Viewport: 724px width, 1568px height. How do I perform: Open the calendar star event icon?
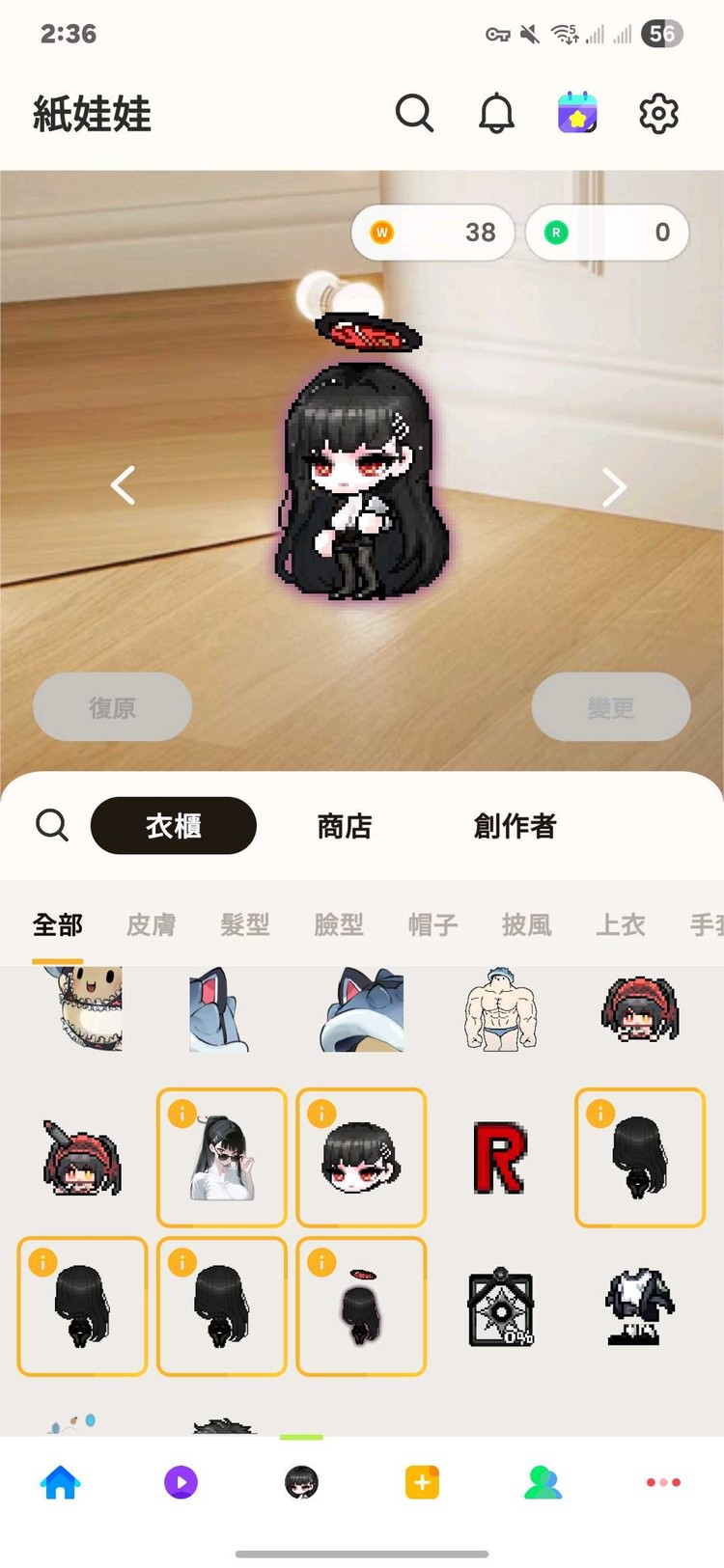tap(577, 114)
